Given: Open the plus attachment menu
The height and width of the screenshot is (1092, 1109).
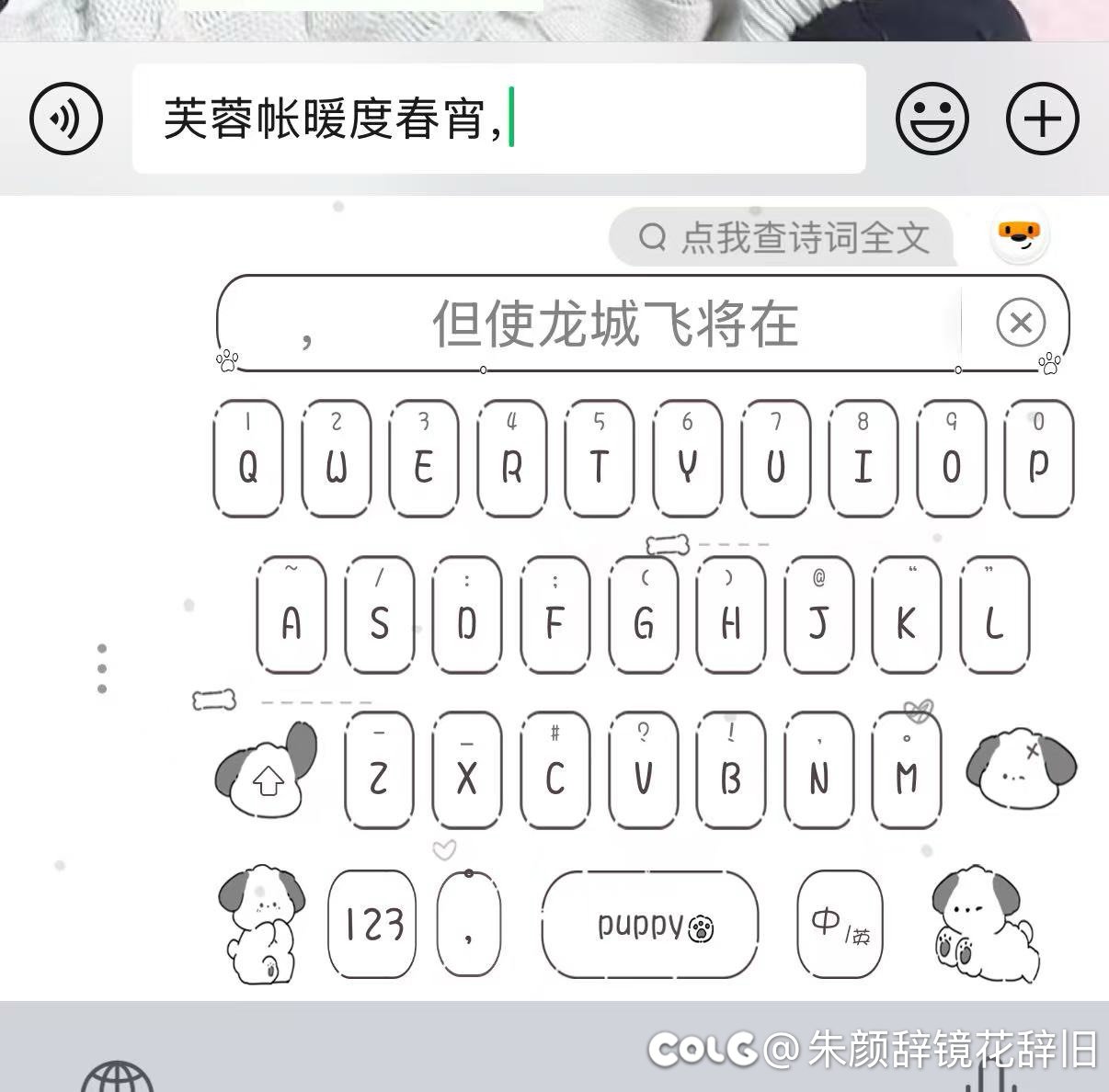Looking at the screenshot, I should click(x=1042, y=119).
